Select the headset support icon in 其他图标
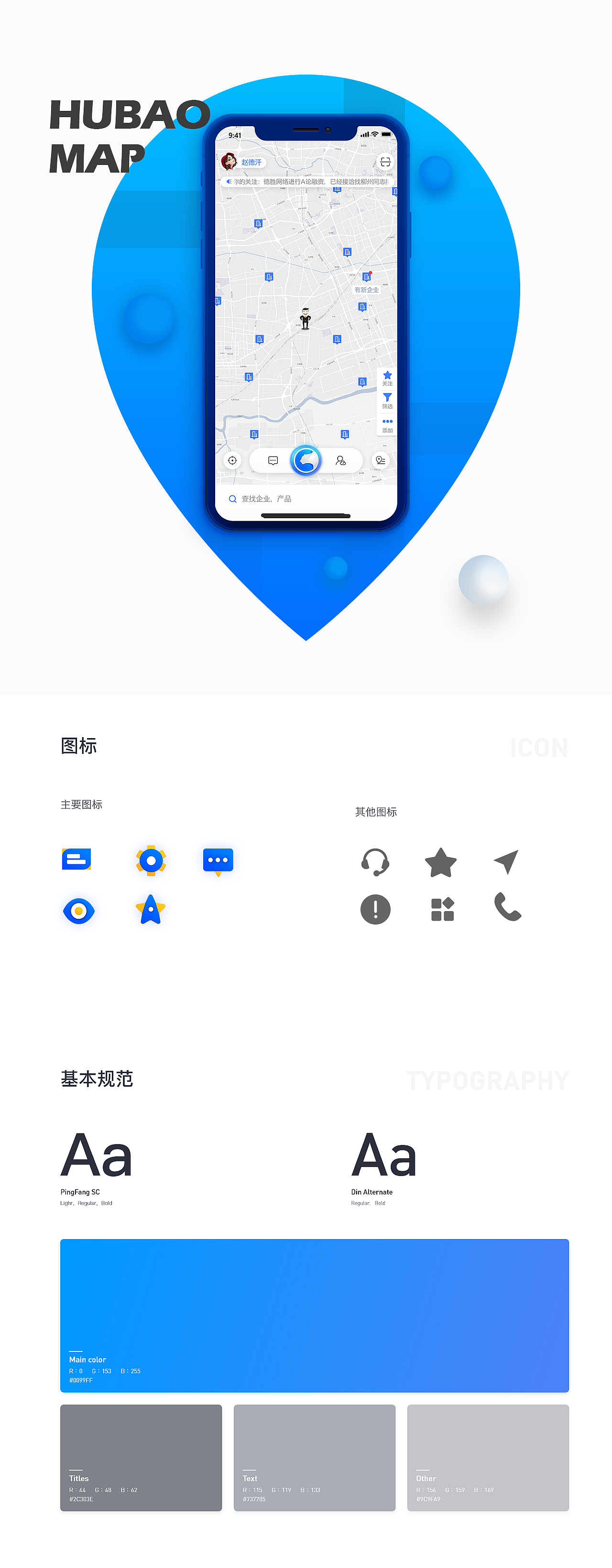 tap(376, 861)
